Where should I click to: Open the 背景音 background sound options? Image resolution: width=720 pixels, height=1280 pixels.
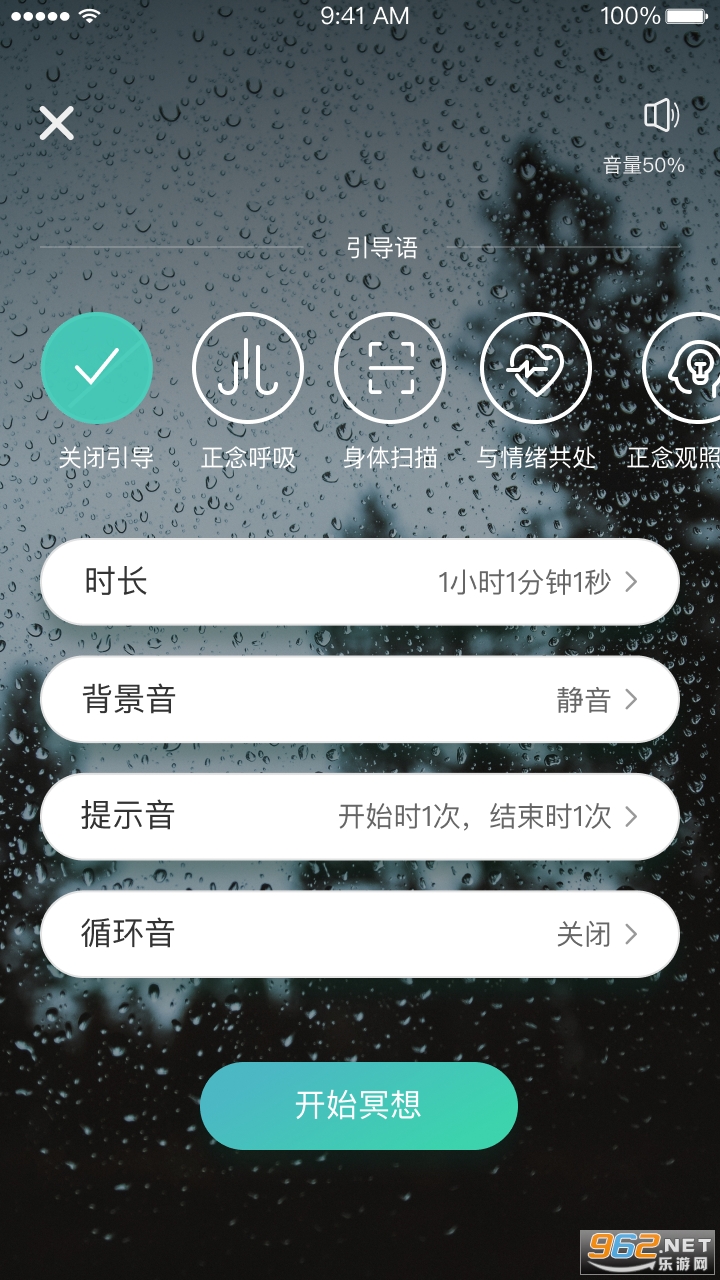point(360,700)
